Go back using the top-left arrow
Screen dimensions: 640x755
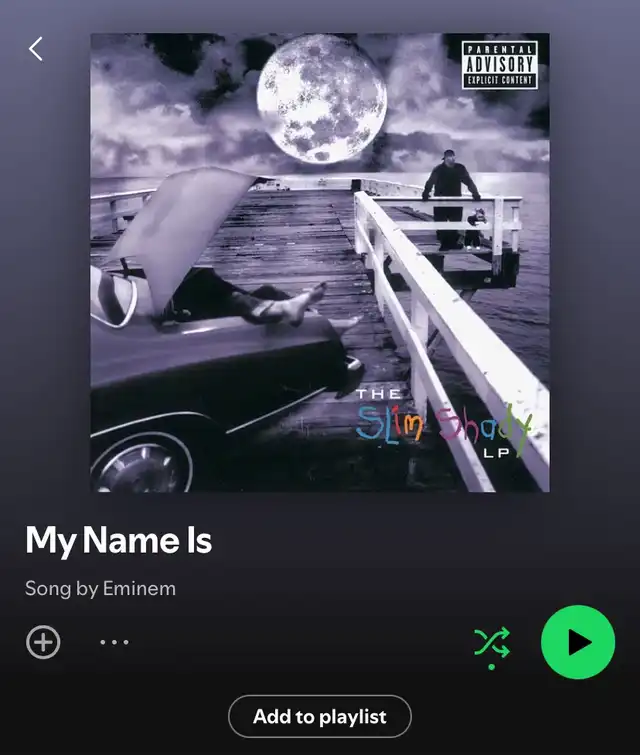36,48
